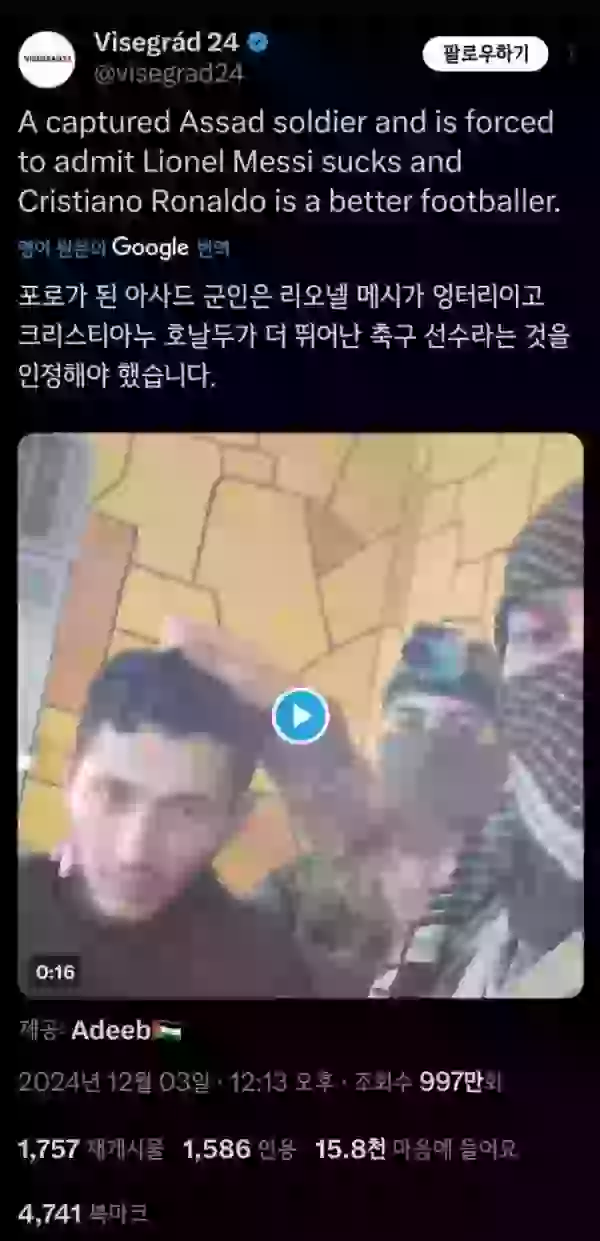View the 15.8천 likes list
The width and height of the screenshot is (600, 1241).
pyautogui.click(x=416, y=1149)
